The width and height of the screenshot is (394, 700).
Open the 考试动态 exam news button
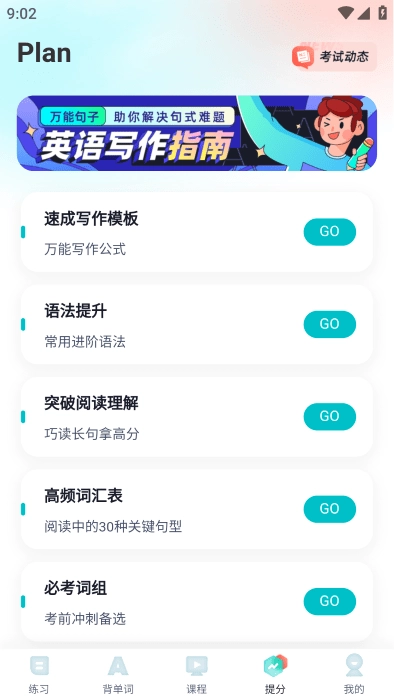[x=334, y=57]
